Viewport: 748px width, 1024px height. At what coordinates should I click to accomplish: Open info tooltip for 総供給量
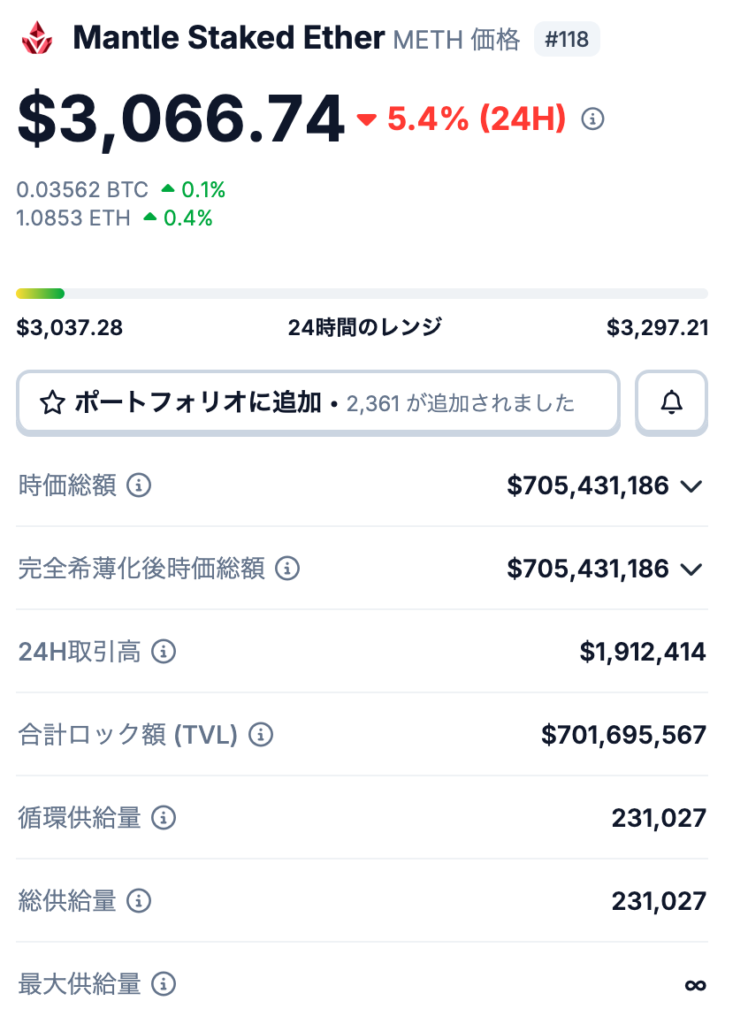coord(141,901)
